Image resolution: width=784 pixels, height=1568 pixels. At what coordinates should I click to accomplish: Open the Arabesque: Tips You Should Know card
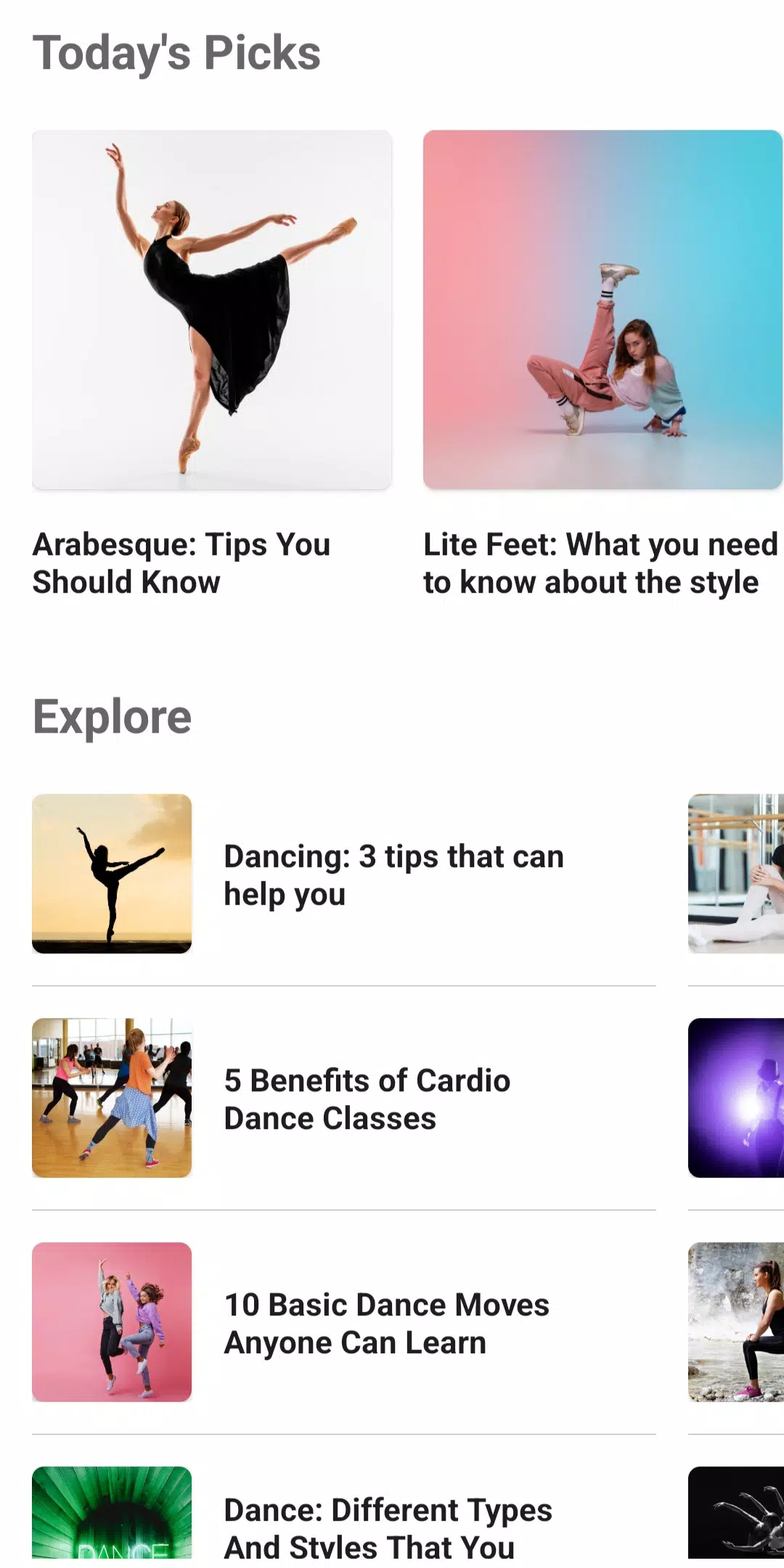(x=212, y=365)
